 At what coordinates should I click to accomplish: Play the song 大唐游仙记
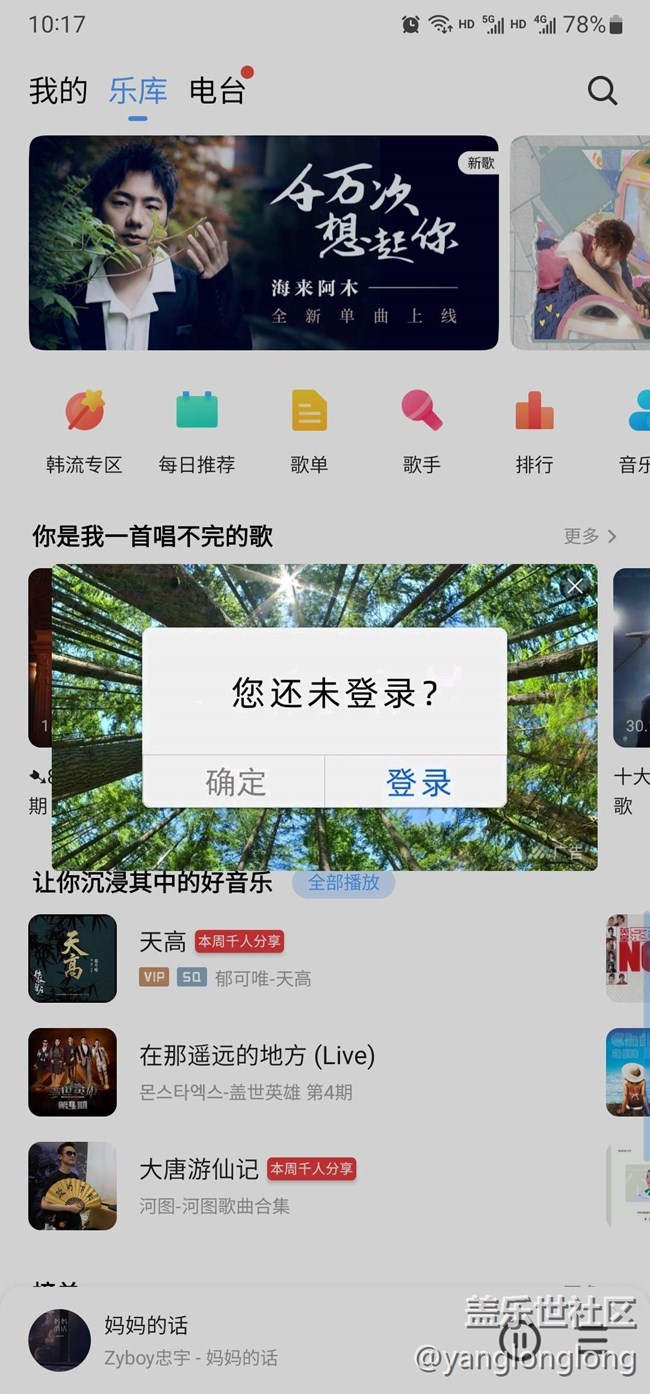(x=300, y=1186)
